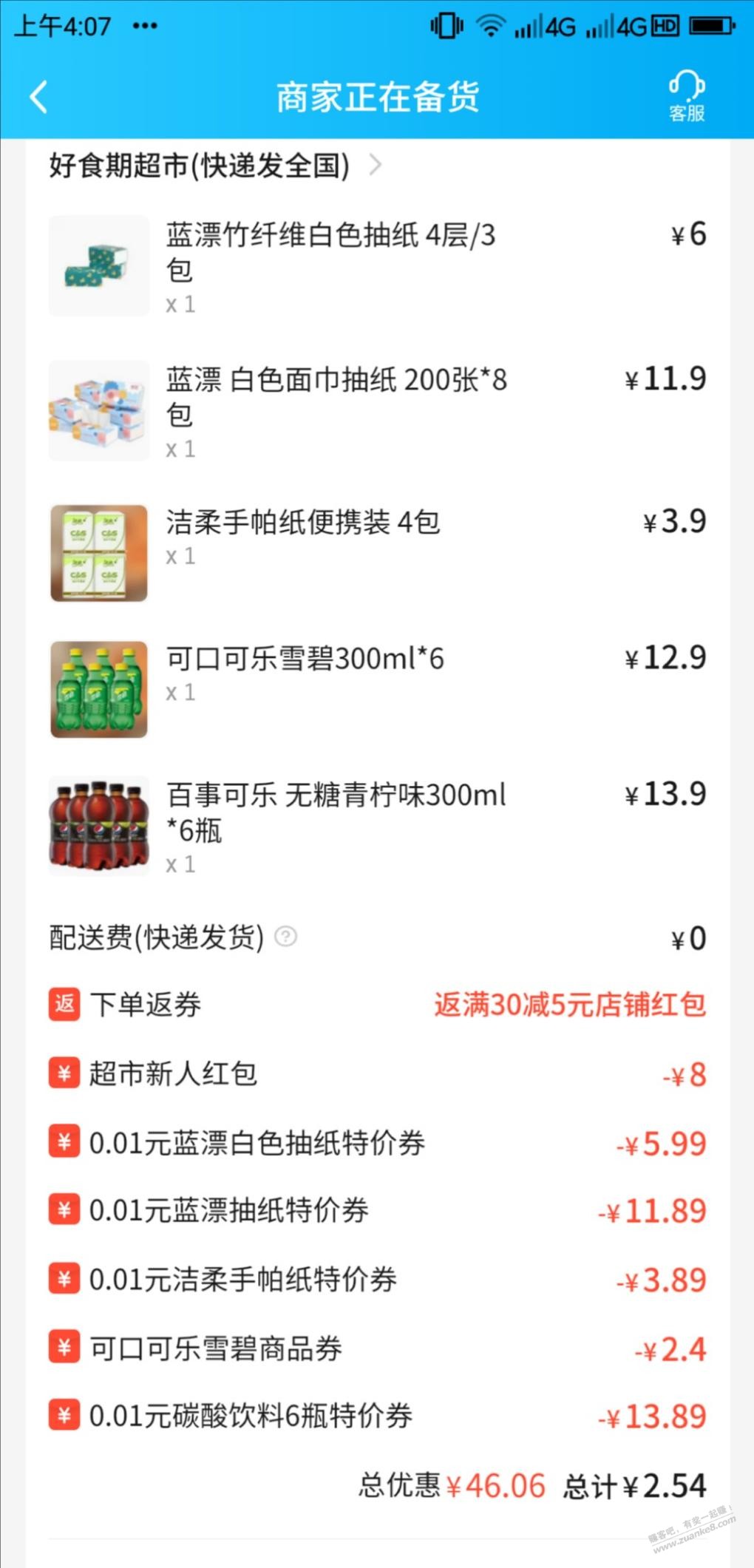This screenshot has width=754, height=1568.
Task: Show delivery fee help info
Action: tap(285, 937)
